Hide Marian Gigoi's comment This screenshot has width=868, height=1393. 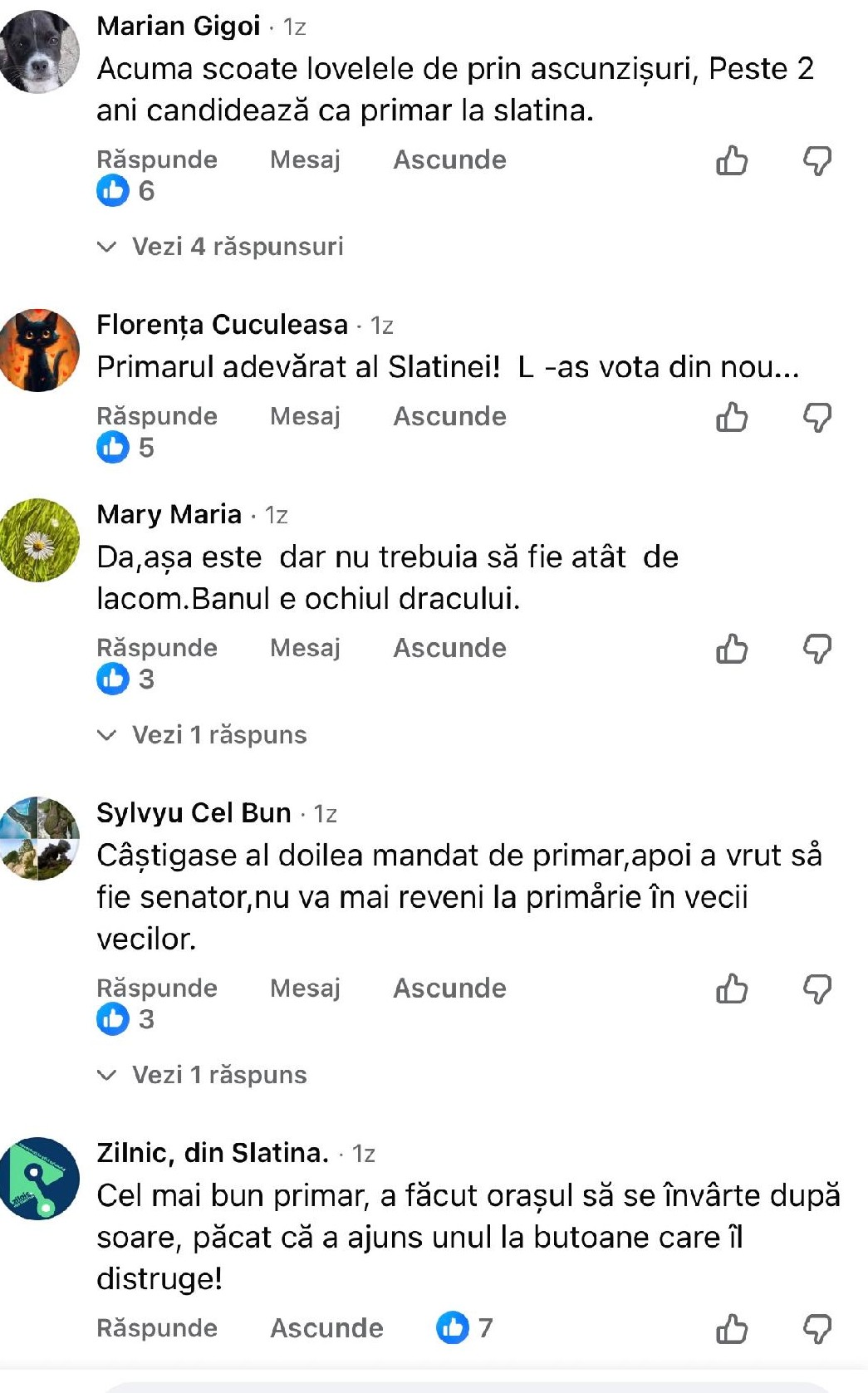(449, 159)
